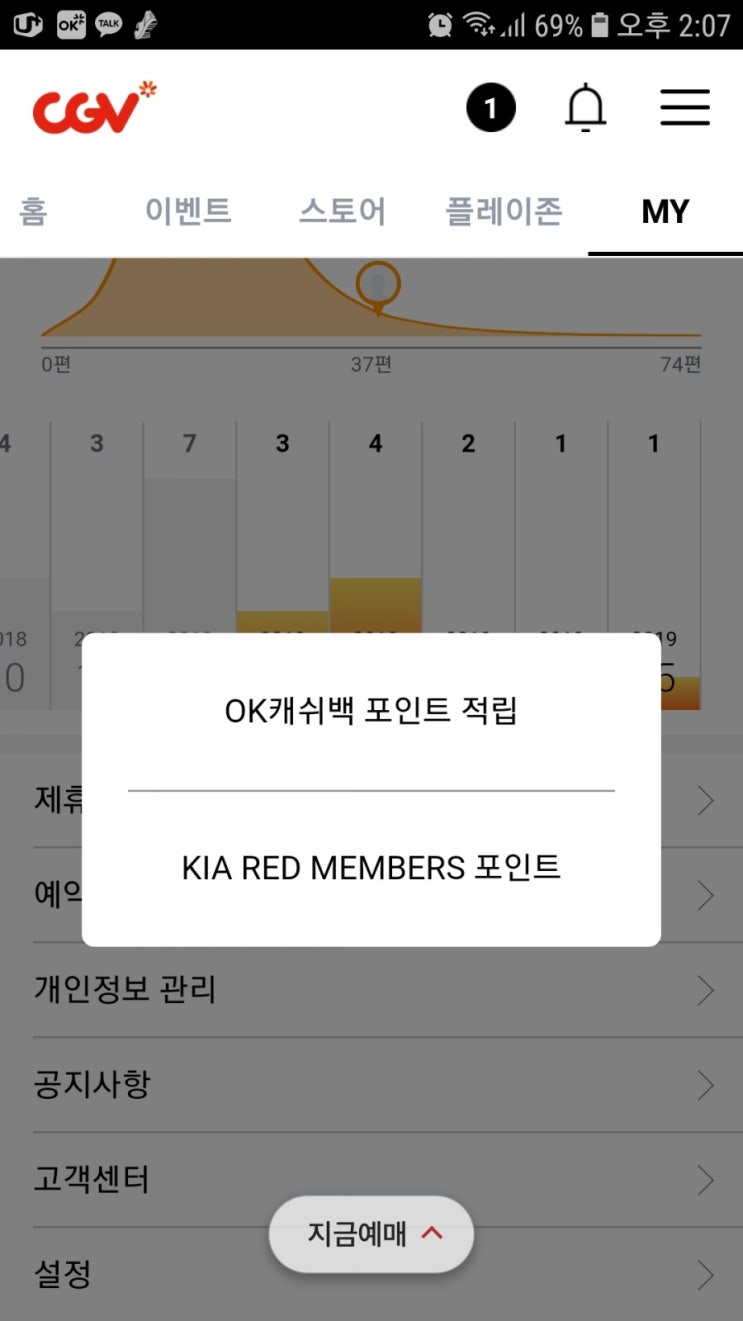743x1321 pixels.
Task: Switch to the 이벤트 tab
Action: point(187,211)
